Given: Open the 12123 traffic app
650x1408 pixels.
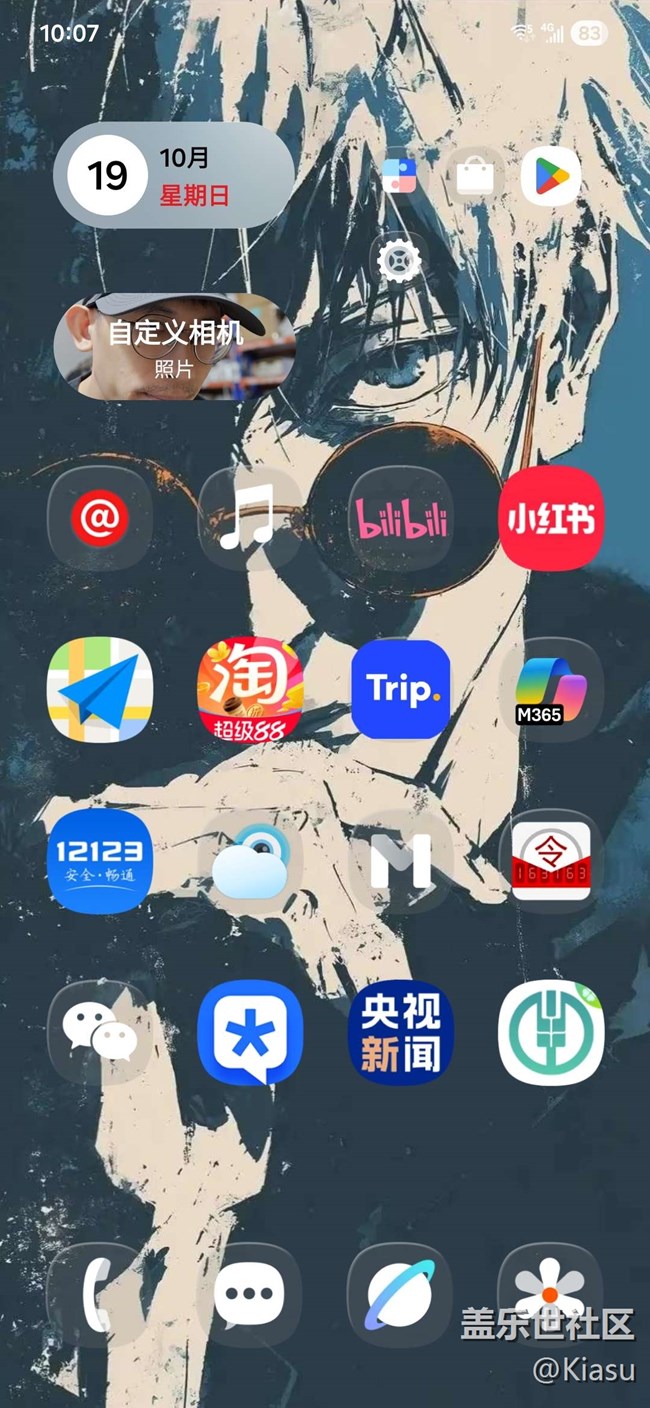Looking at the screenshot, I should (99, 861).
